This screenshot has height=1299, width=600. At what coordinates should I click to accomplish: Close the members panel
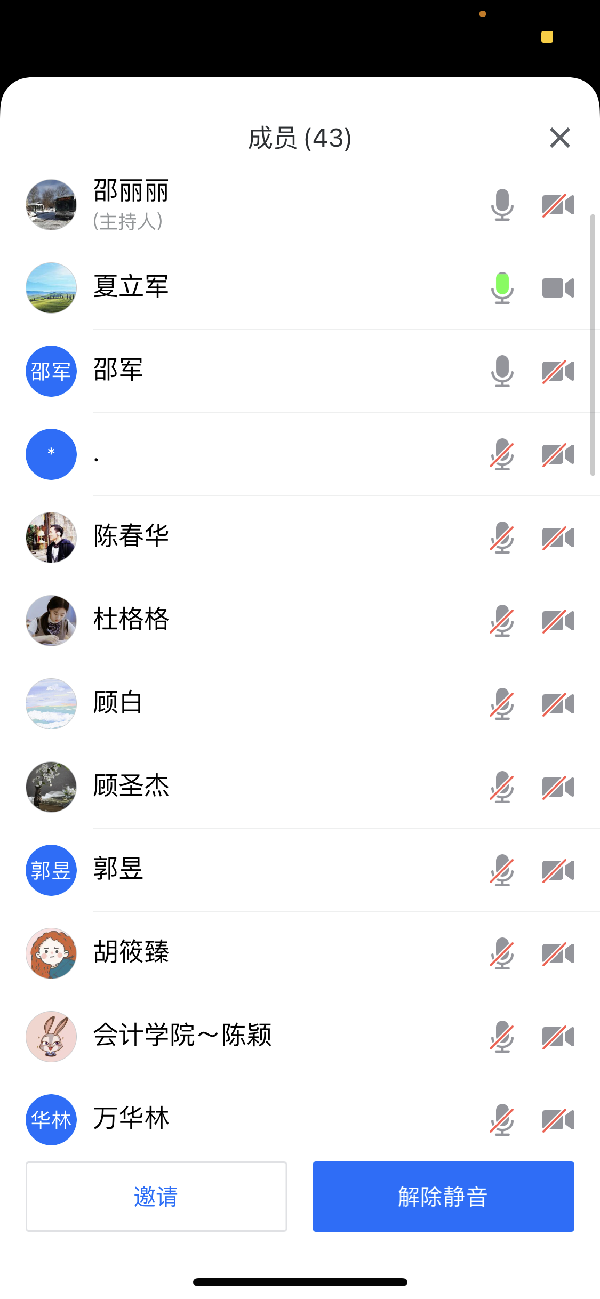[559, 138]
